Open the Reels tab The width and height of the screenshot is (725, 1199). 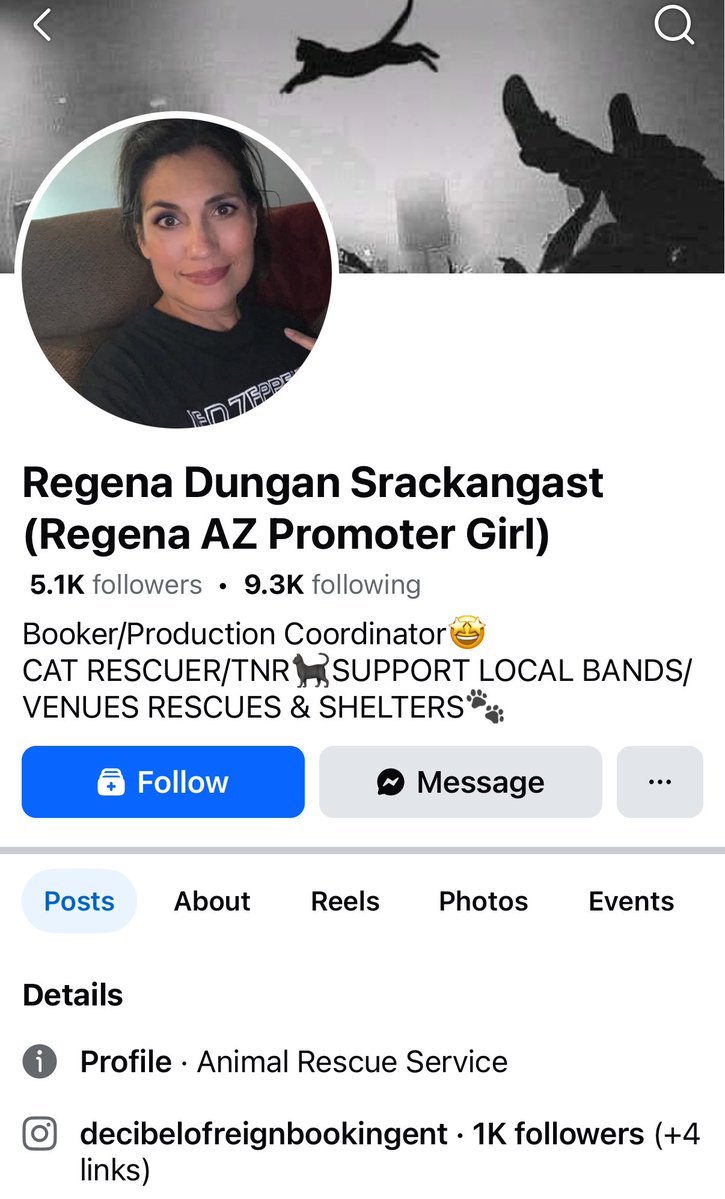click(x=345, y=901)
